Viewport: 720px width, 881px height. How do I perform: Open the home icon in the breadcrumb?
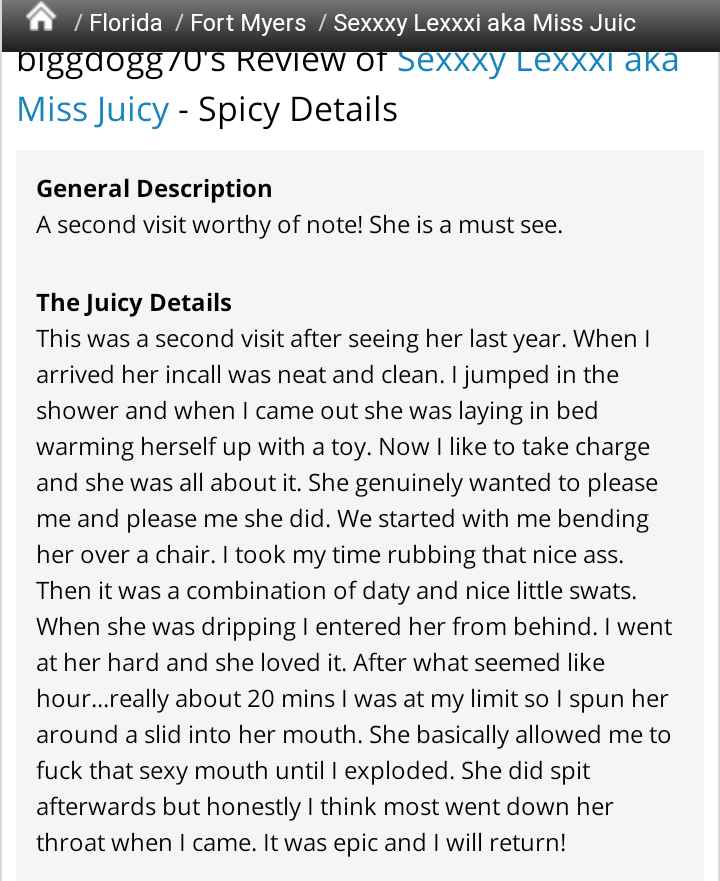40,18
